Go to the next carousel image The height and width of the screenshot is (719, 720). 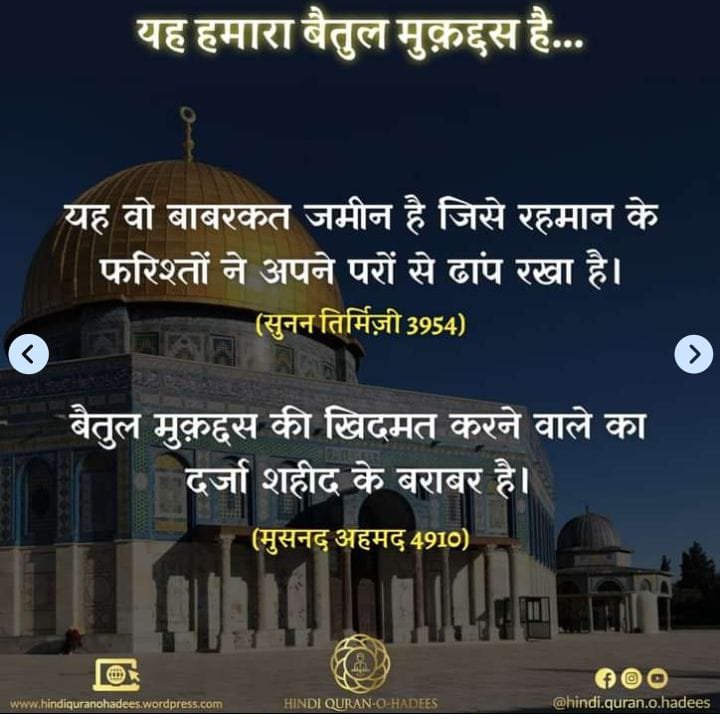pos(693,354)
